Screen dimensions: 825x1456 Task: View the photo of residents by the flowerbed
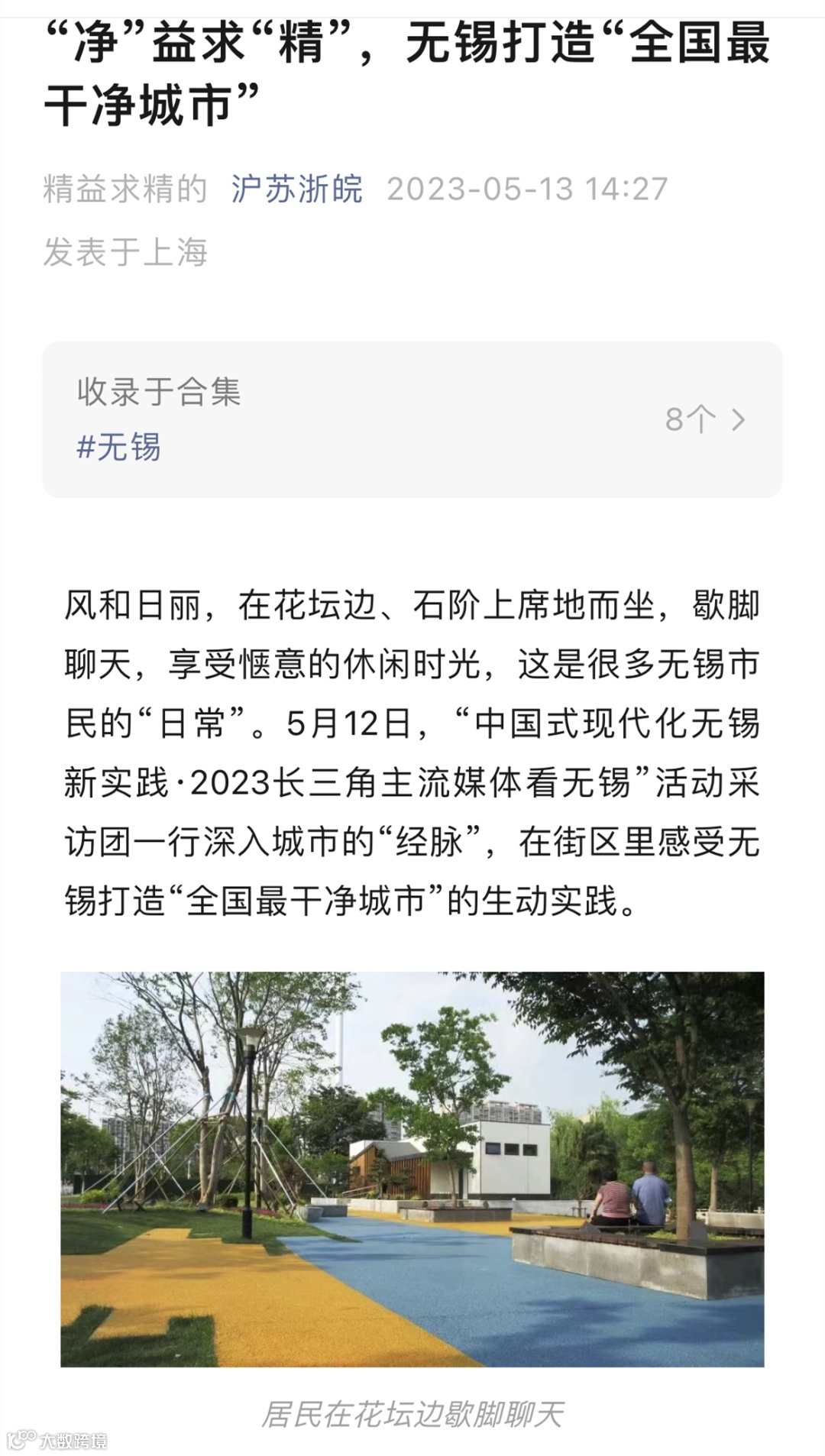tap(412, 1174)
